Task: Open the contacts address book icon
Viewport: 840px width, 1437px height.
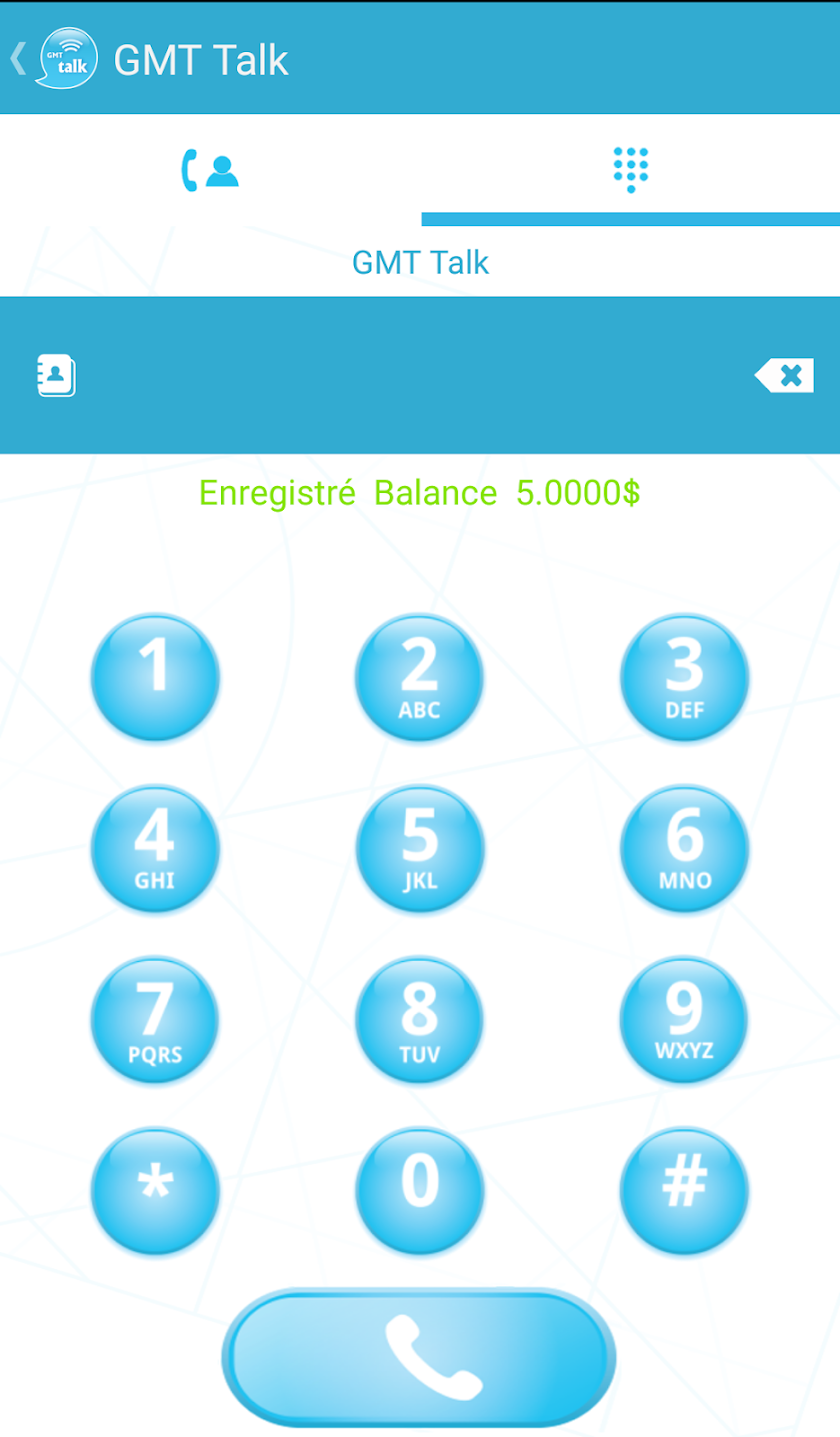Action: [x=57, y=376]
